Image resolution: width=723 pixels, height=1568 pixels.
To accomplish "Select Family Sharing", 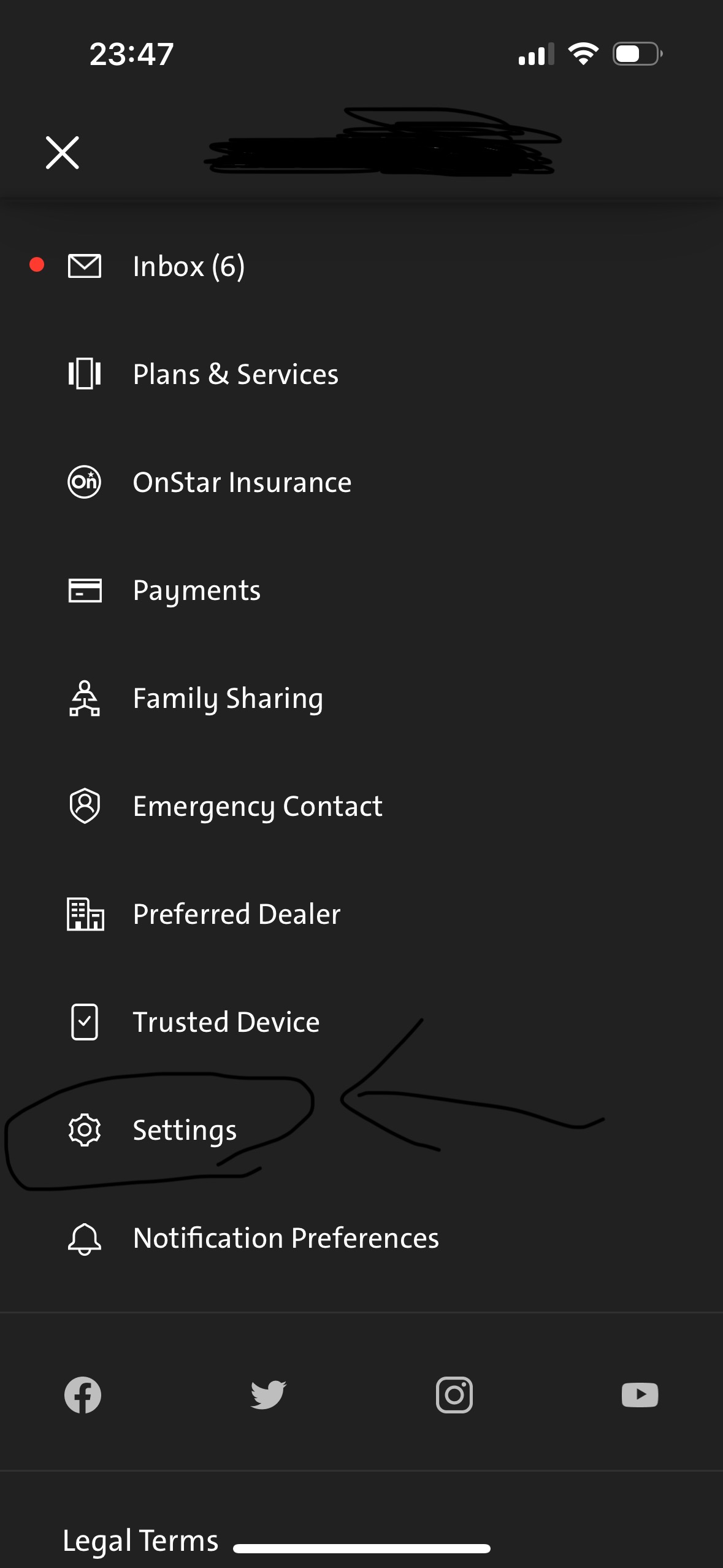I will tap(361, 698).
